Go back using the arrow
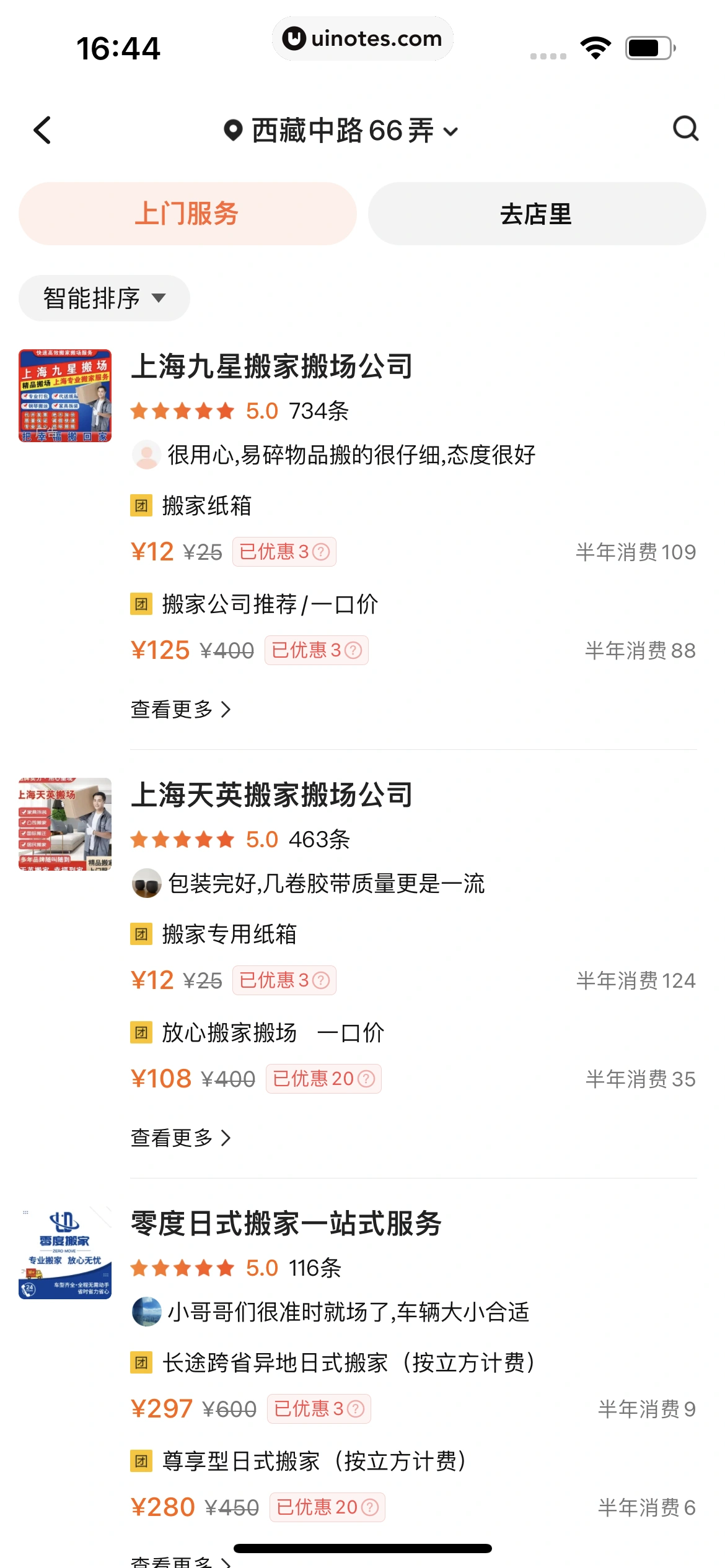Image resolution: width=725 pixels, height=1568 pixels. (x=42, y=131)
